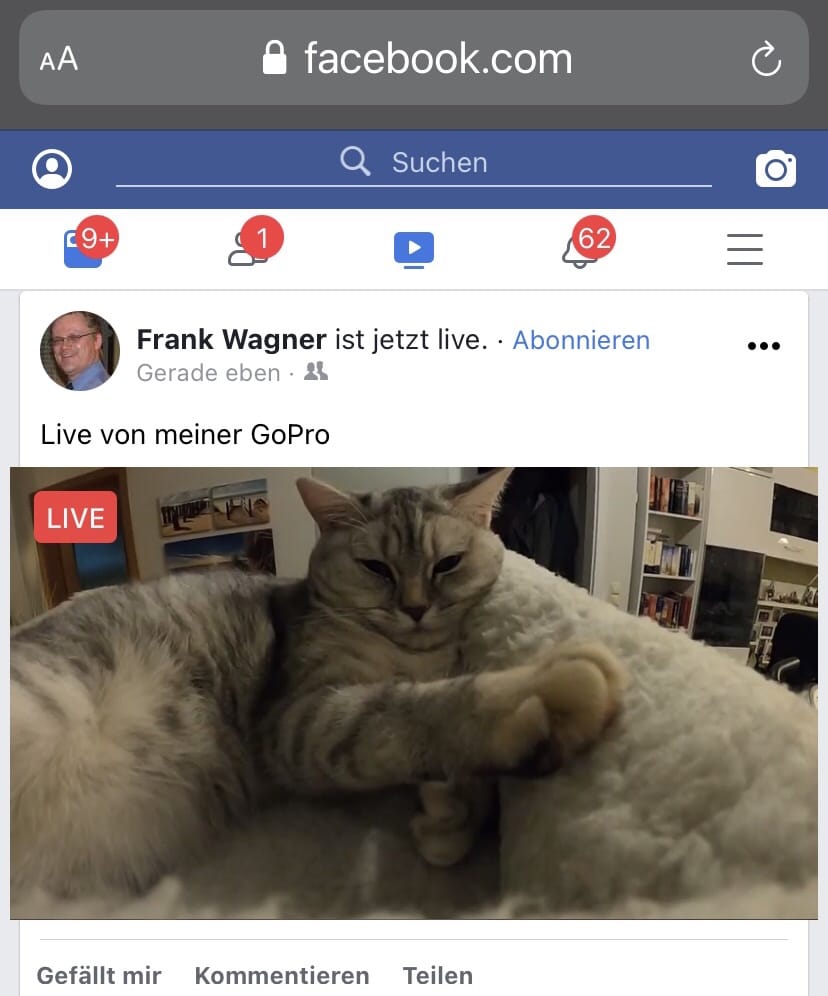Reload the facebook.com page

[765, 59]
